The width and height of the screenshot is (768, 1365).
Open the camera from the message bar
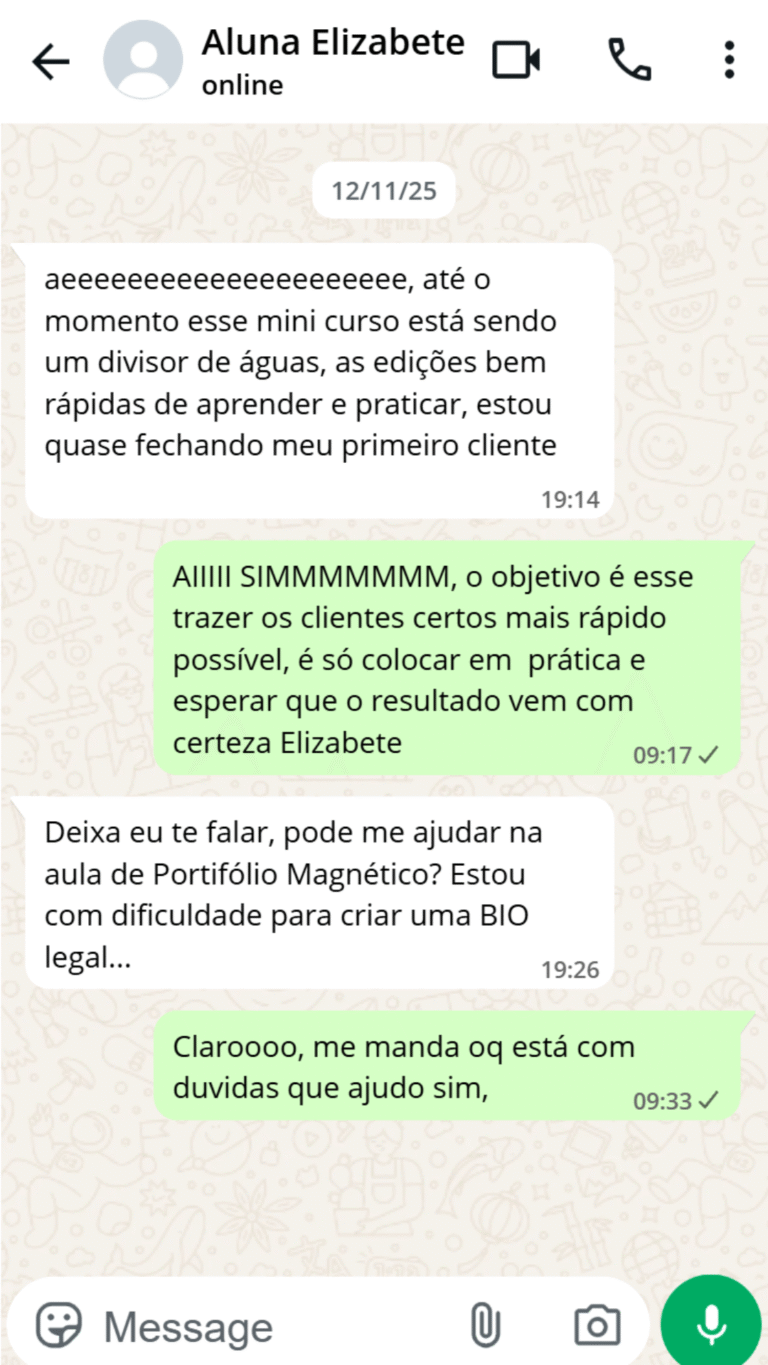coord(597,1326)
